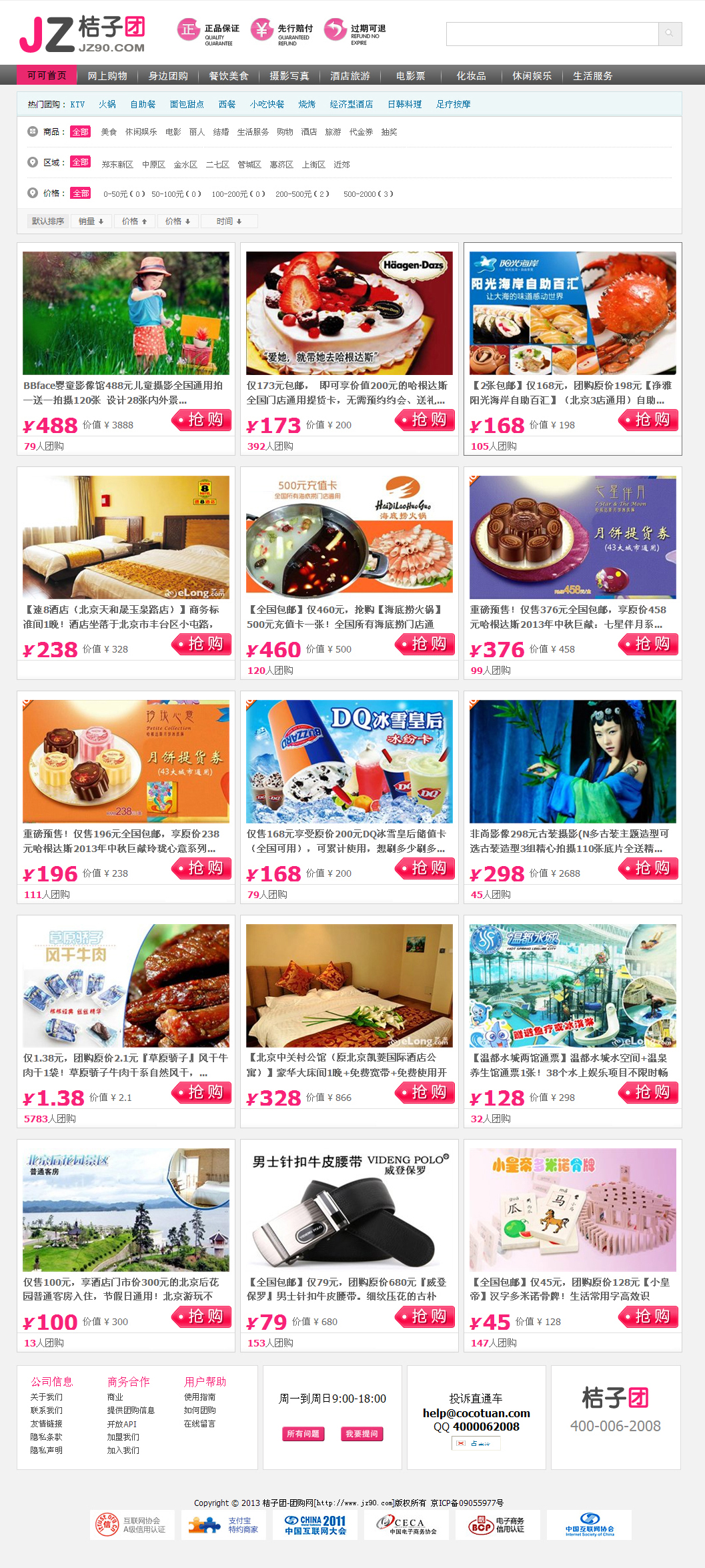Image resolution: width=705 pixels, height=1568 pixels.
Task: Choose price range 200-500元
Action: 302,193
